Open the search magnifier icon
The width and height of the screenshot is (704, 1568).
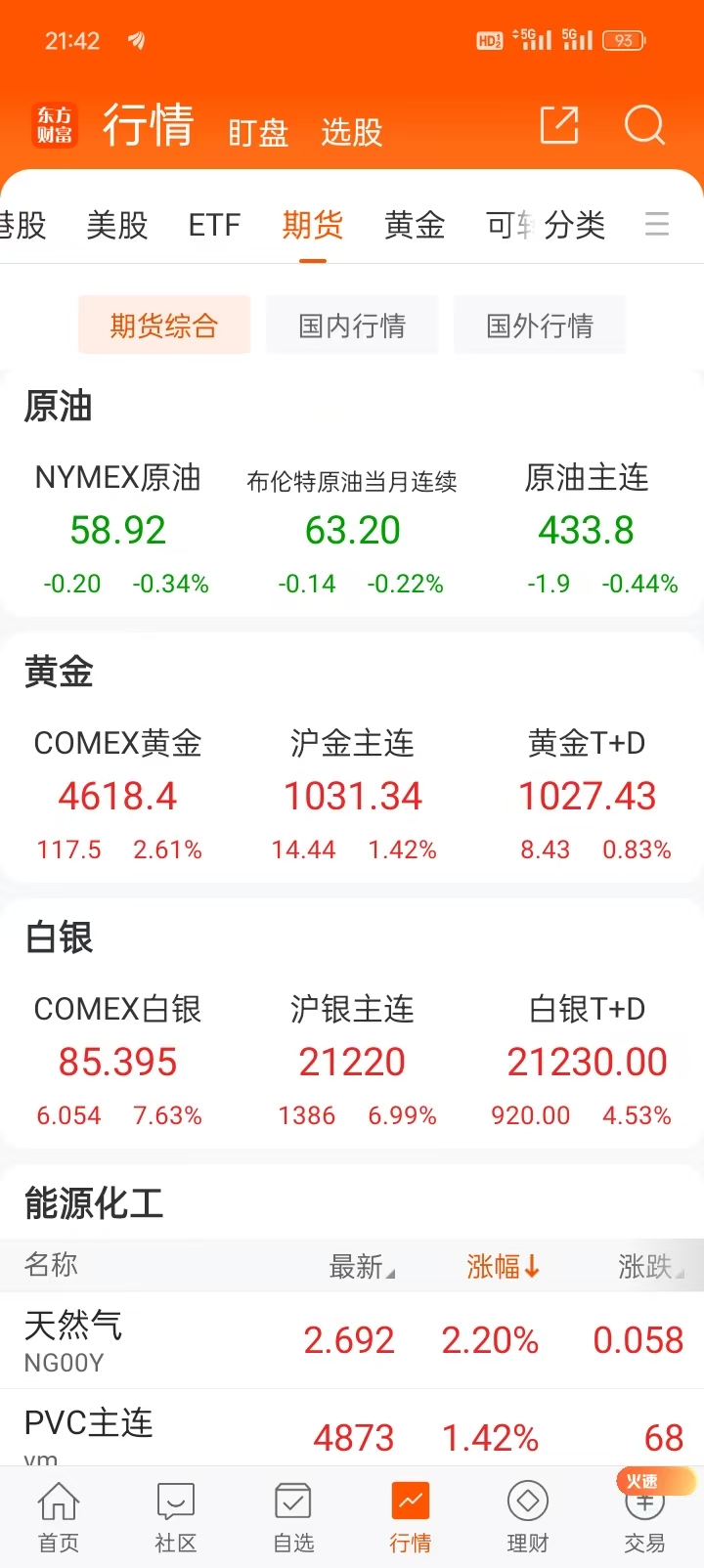point(644,126)
